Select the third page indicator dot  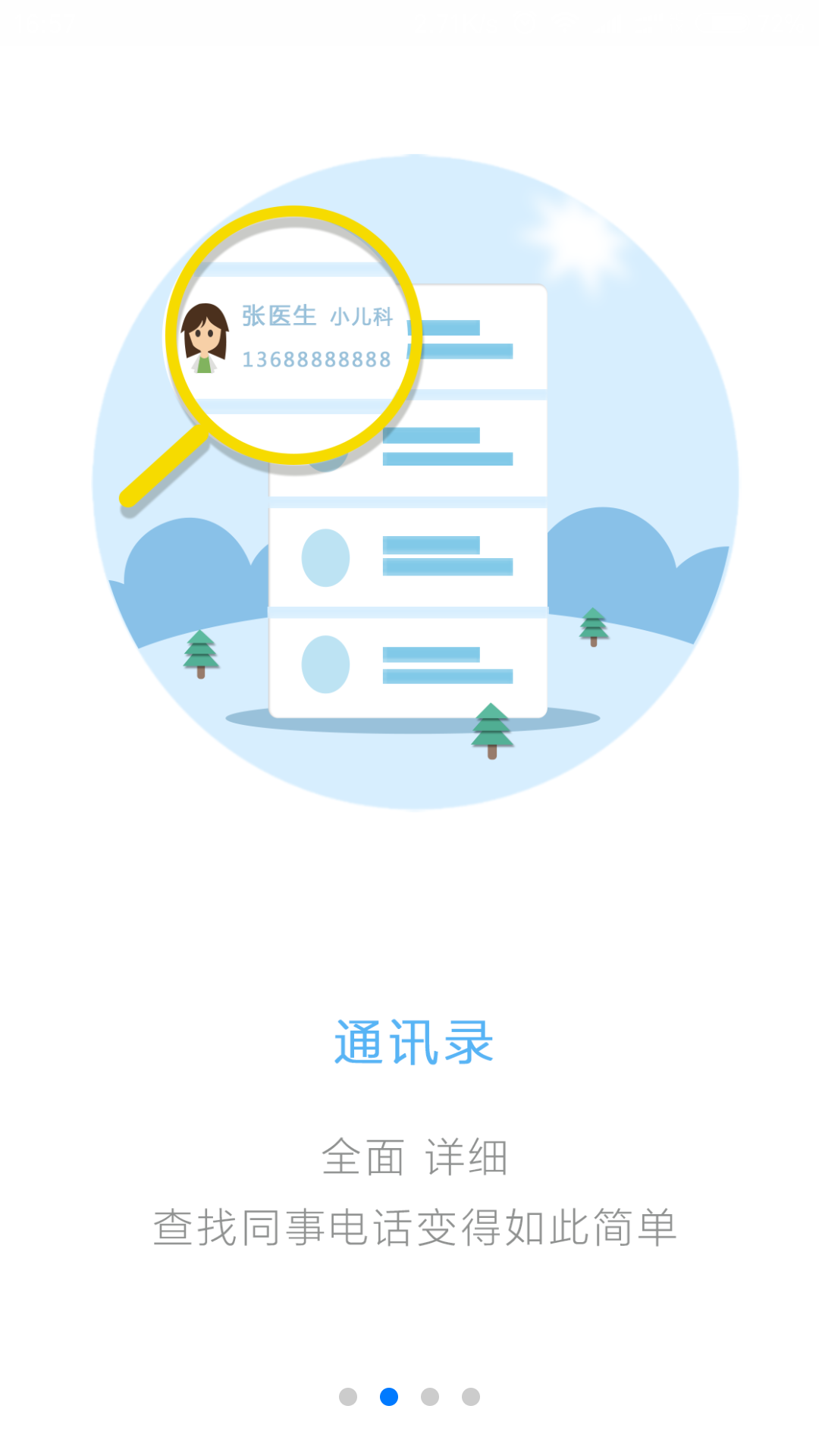point(430,1396)
